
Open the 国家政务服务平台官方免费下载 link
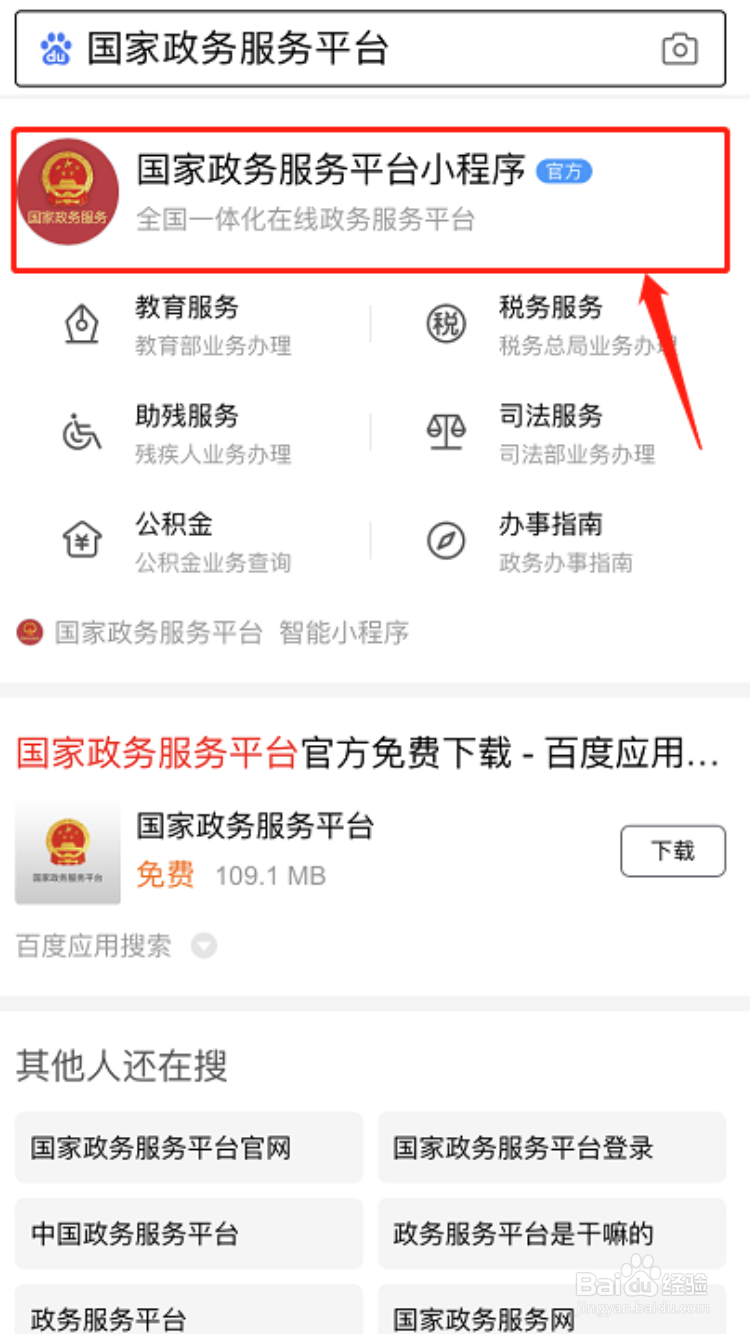coord(375,761)
